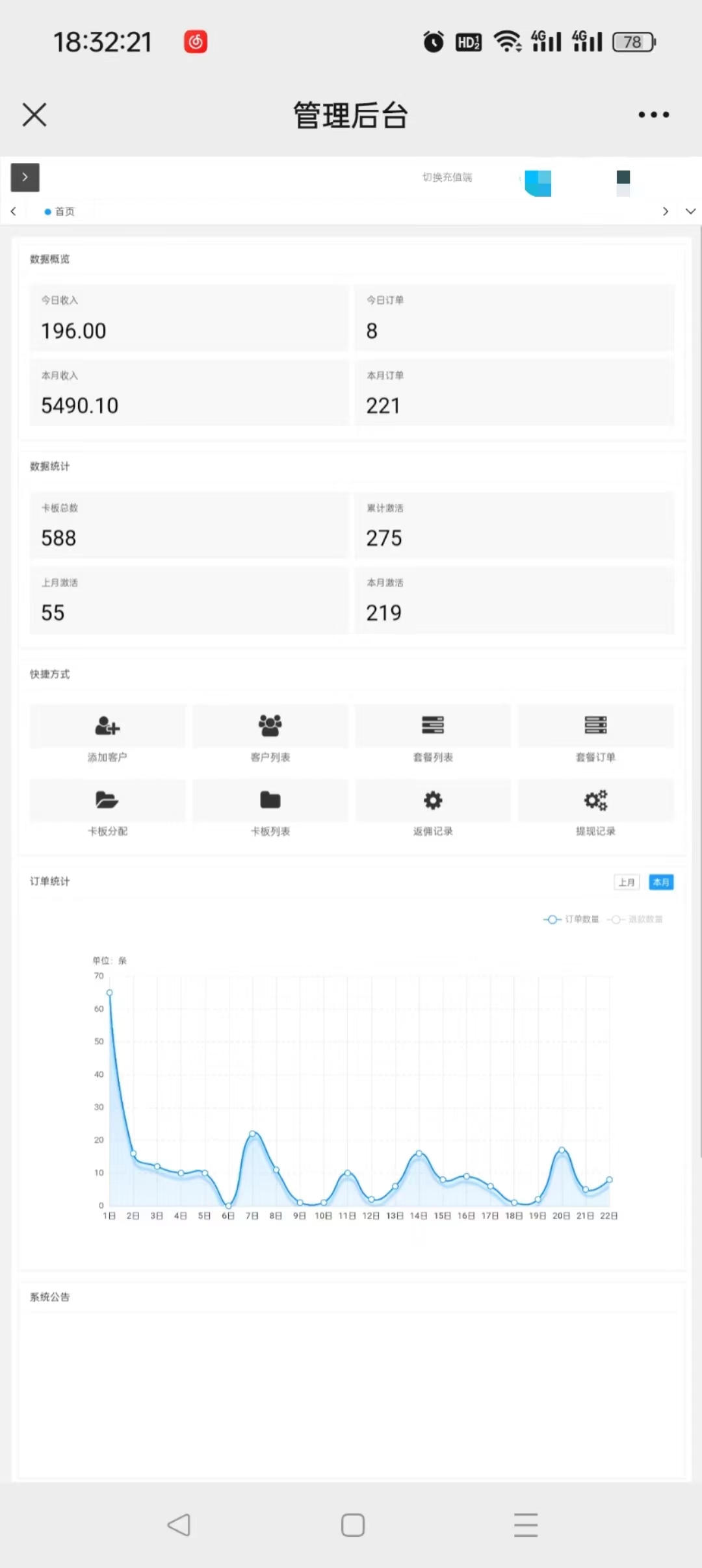Tap 切换充值端 link
Viewport: 702px width, 1568px height.
click(x=447, y=177)
